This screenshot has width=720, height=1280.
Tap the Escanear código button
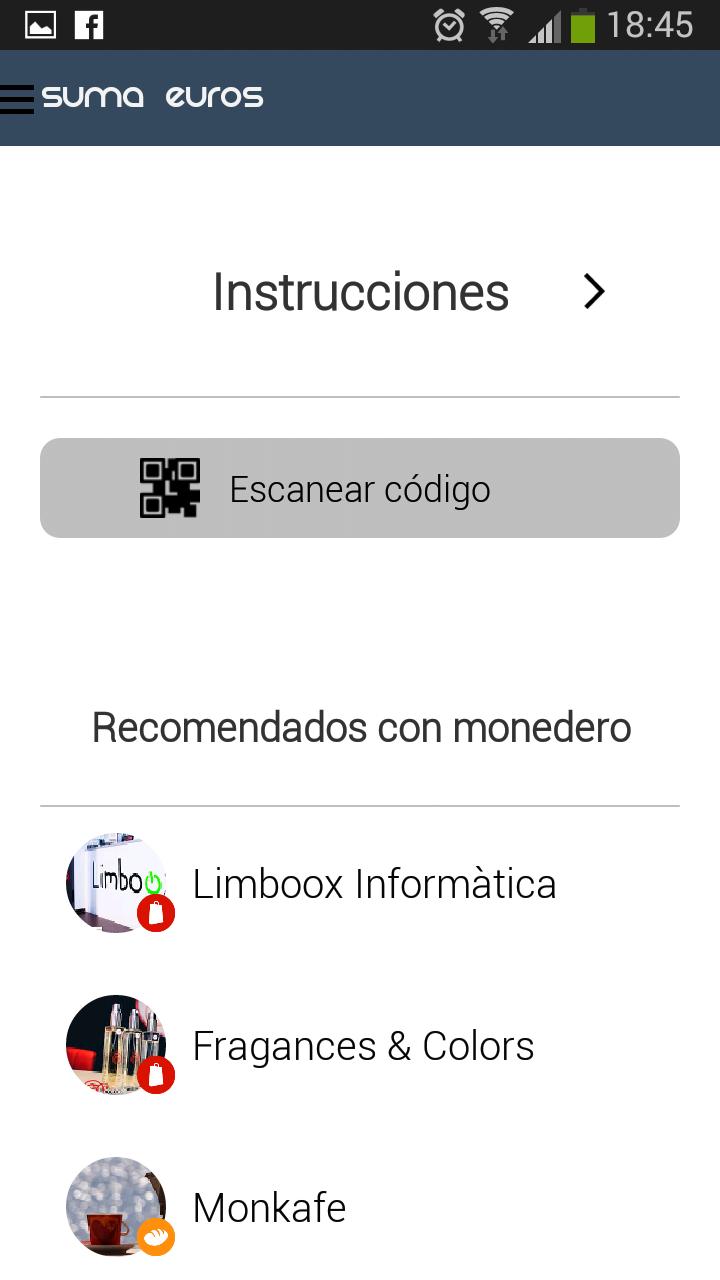pyautogui.click(x=360, y=488)
